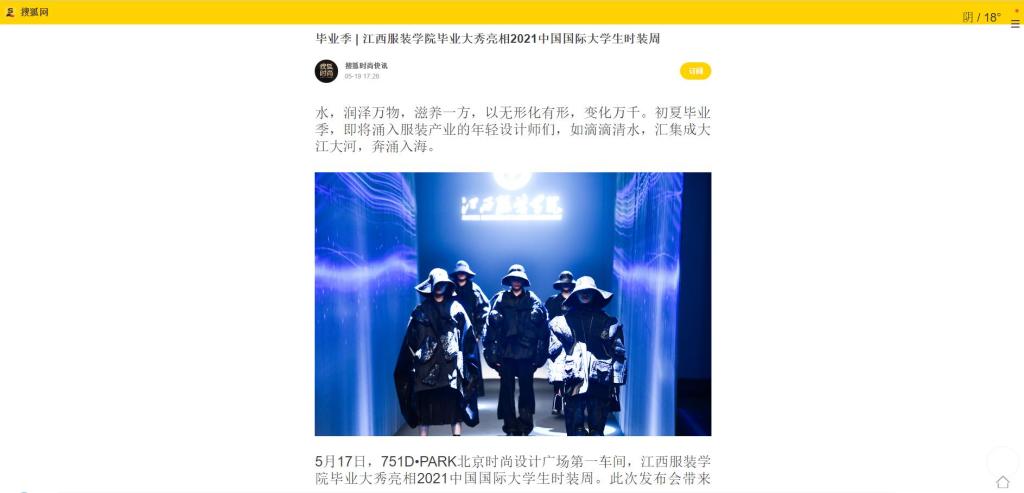Open the 阴 / 18° weather widget
This screenshot has width=1024, height=493.
point(981,17)
